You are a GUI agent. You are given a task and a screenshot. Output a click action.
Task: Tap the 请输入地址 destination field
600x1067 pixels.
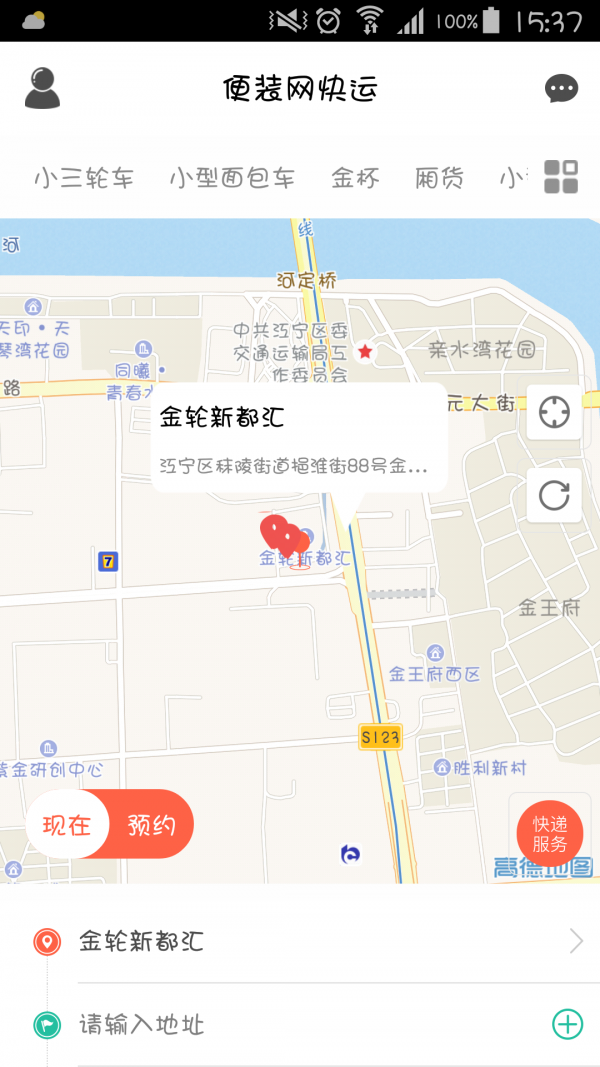click(300, 1024)
